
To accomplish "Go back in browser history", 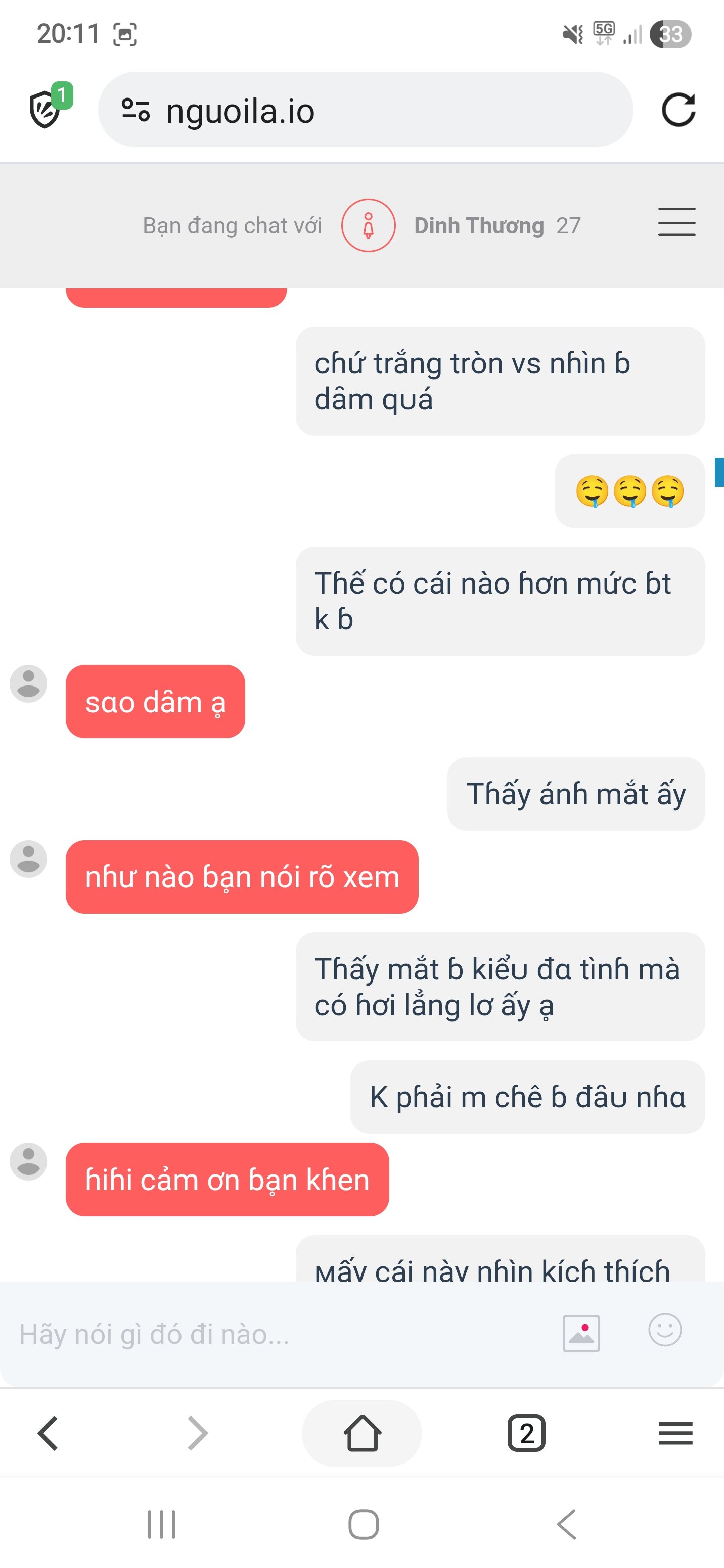I will pyautogui.click(x=48, y=1433).
